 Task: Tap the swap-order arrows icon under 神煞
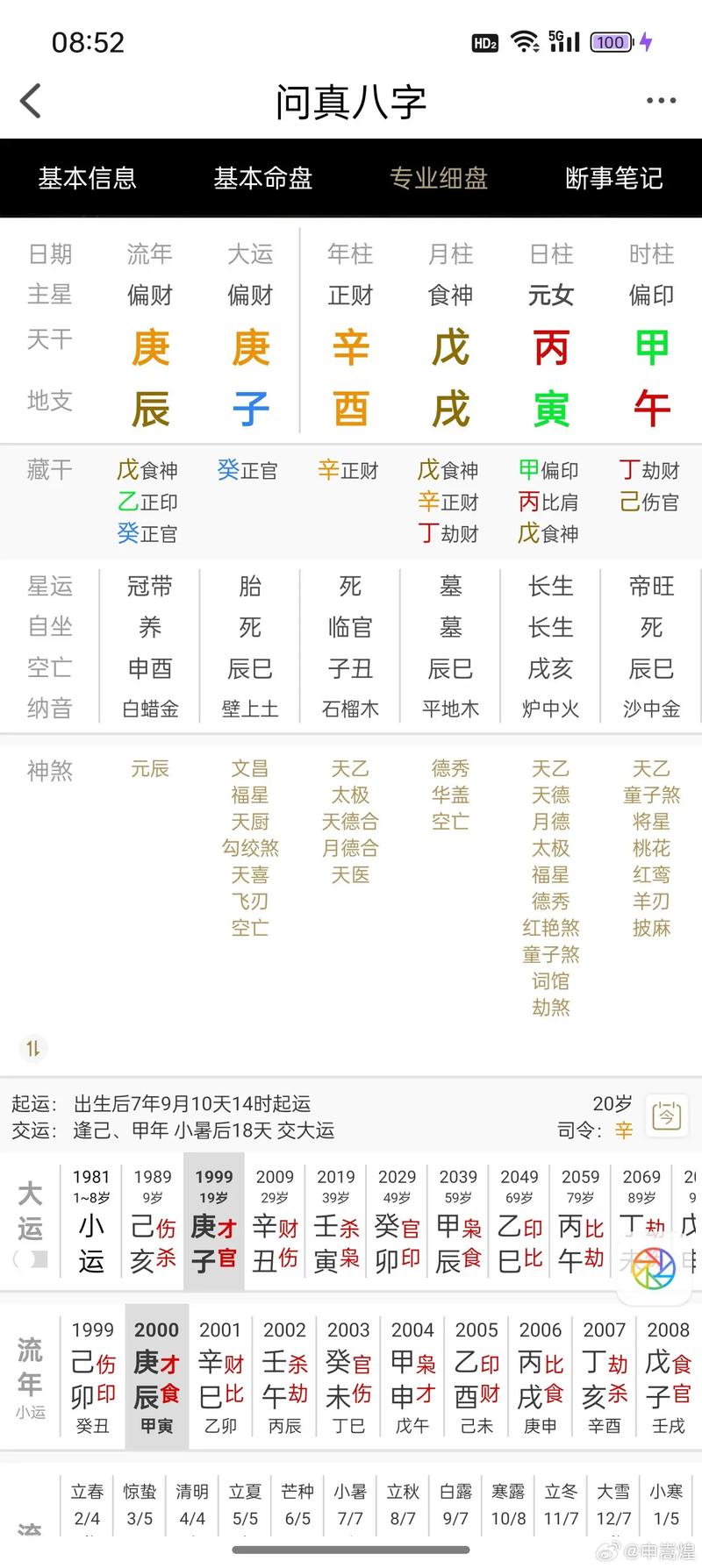pyautogui.click(x=32, y=1048)
